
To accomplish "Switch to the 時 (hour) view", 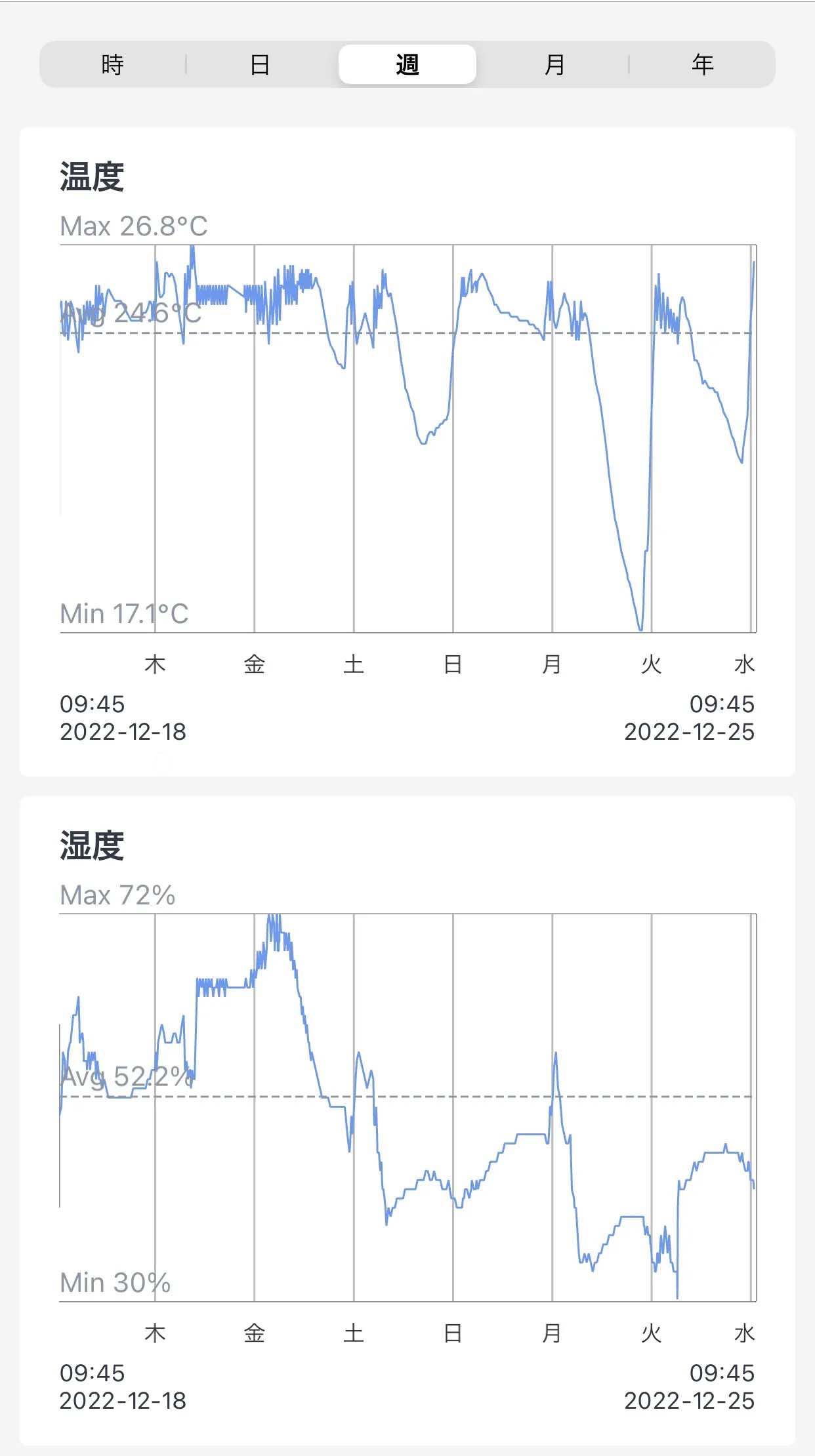I will (x=113, y=65).
